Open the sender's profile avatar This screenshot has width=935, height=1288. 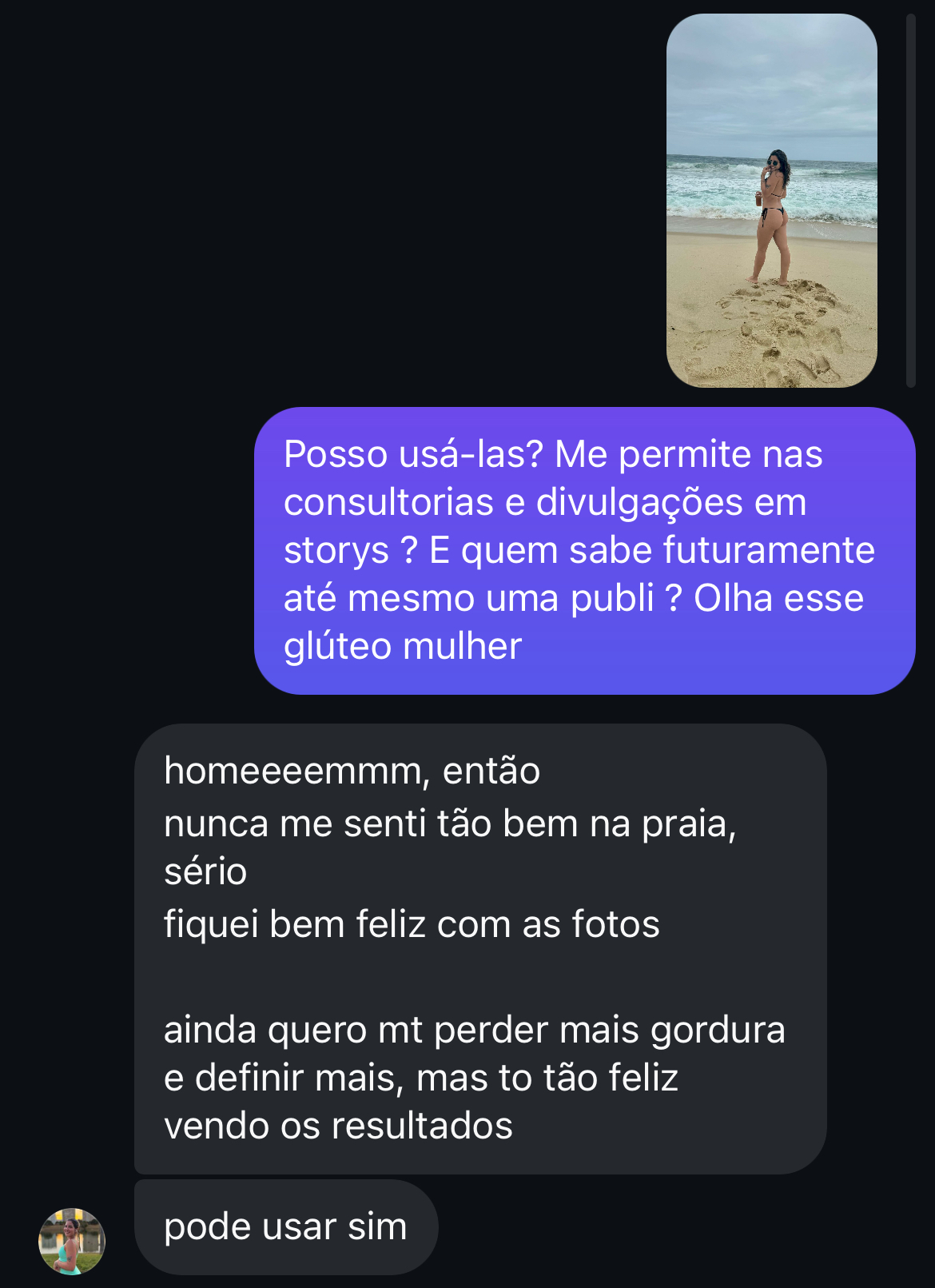click(x=72, y=1241)
